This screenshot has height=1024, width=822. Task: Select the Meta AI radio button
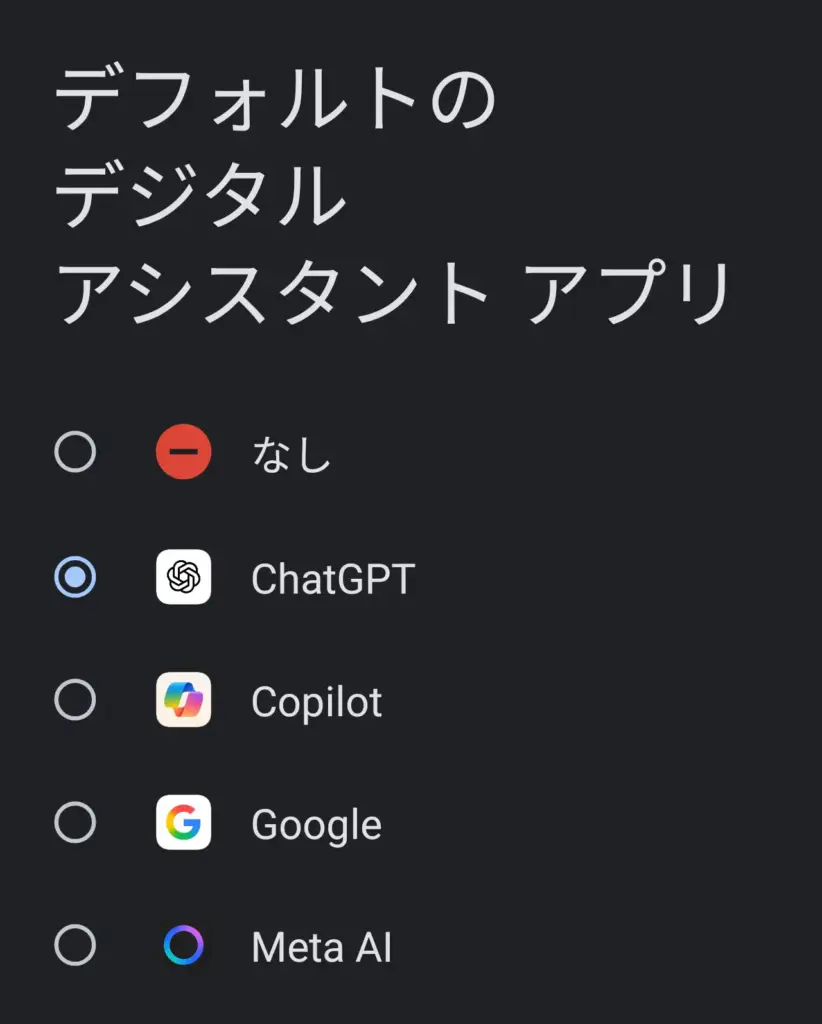(x=75, y=946)
